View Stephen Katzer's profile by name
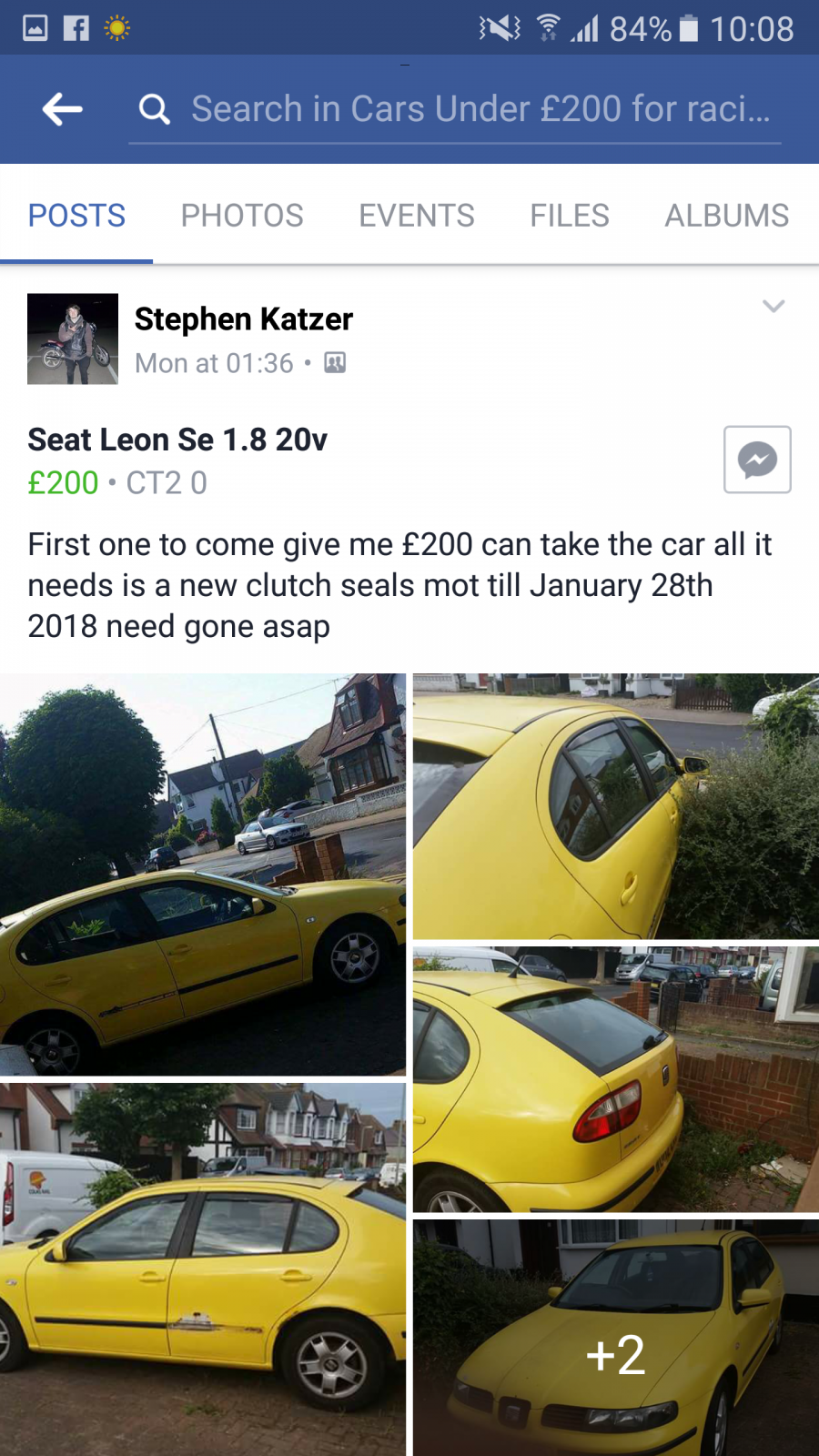This screenshot has width=819, height=1456. (x=244, y=319)
